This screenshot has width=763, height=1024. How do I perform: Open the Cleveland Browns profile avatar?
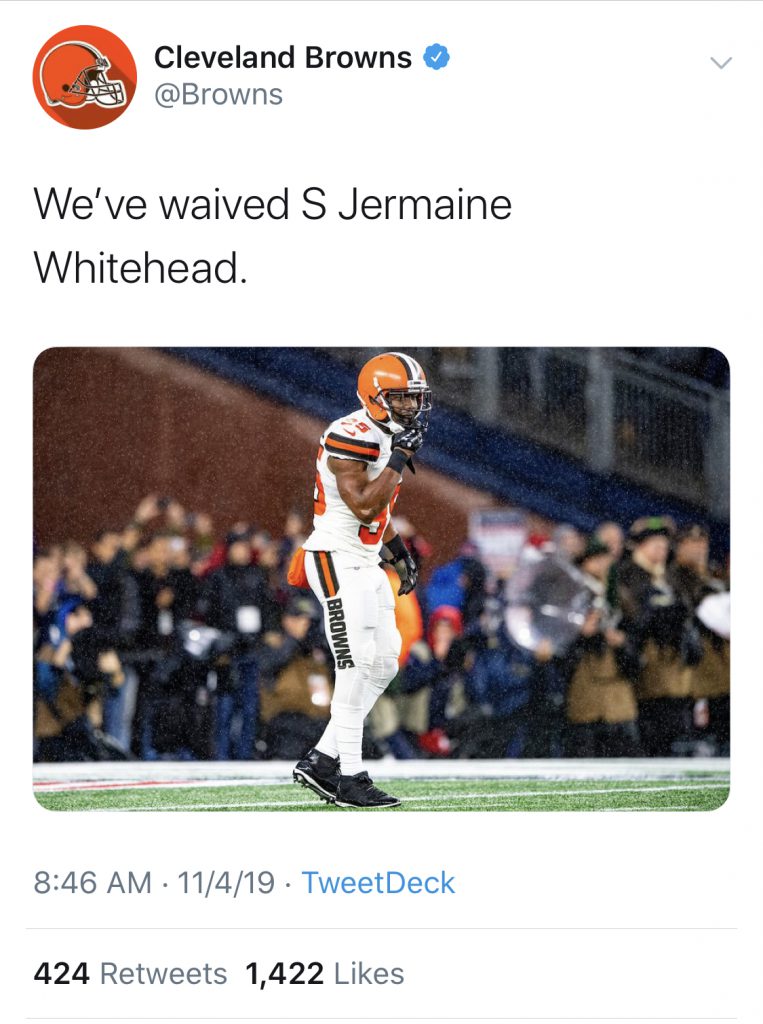[x=85, y=77]
